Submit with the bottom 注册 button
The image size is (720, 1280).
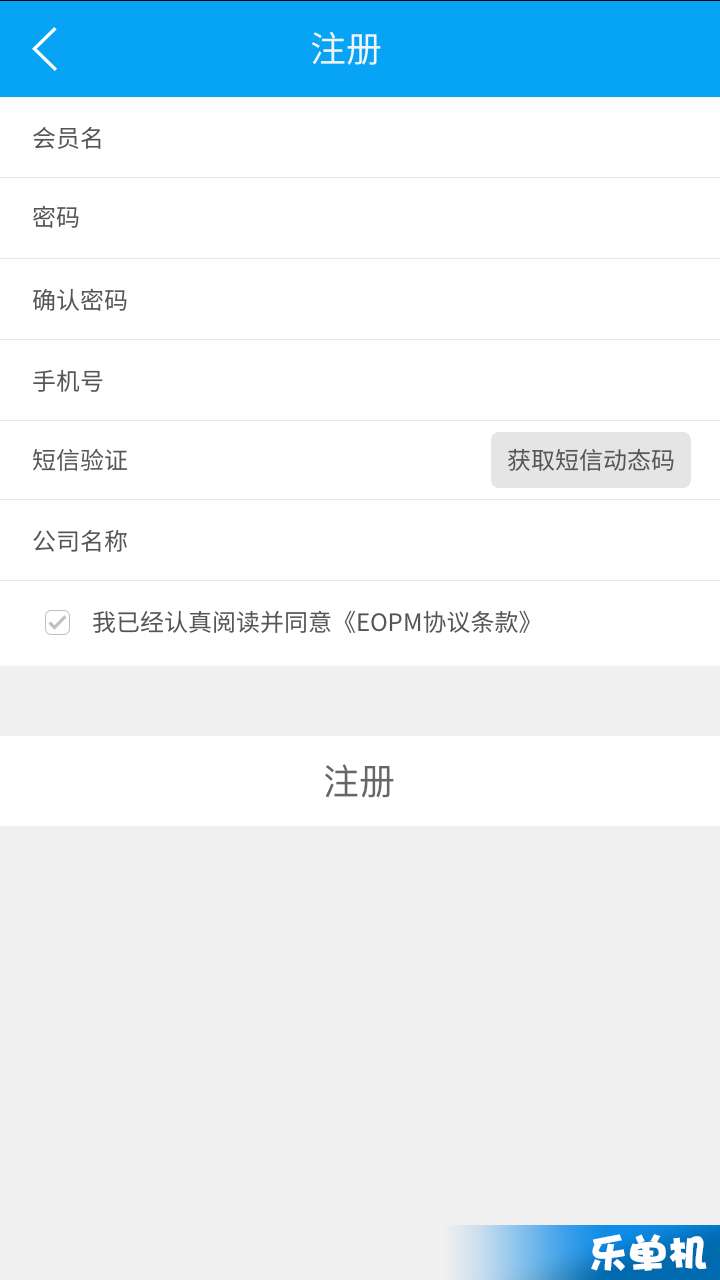pos(360,781)
